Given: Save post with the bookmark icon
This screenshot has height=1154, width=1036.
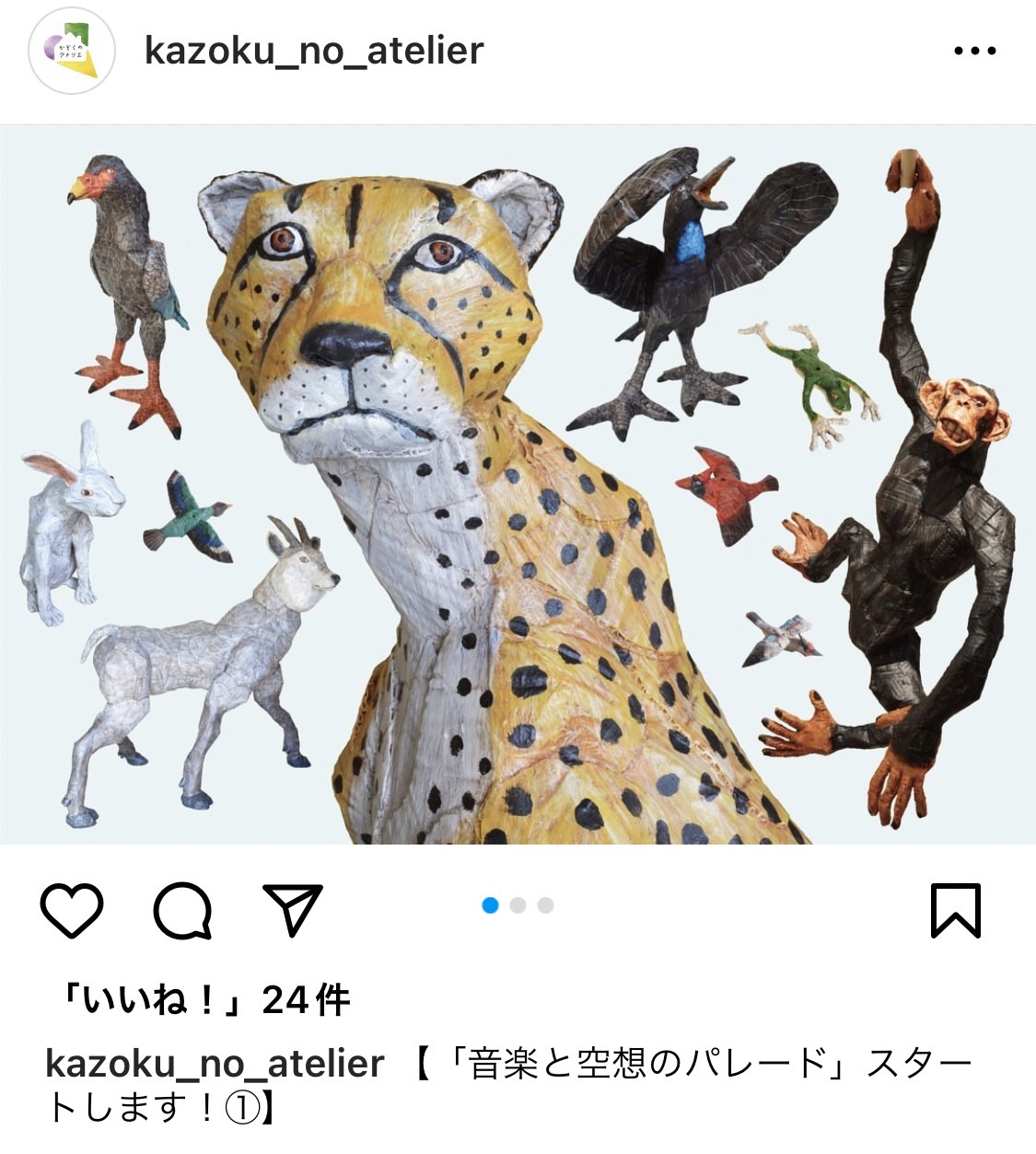Looking at the screenshot, I should click(955, 910).
